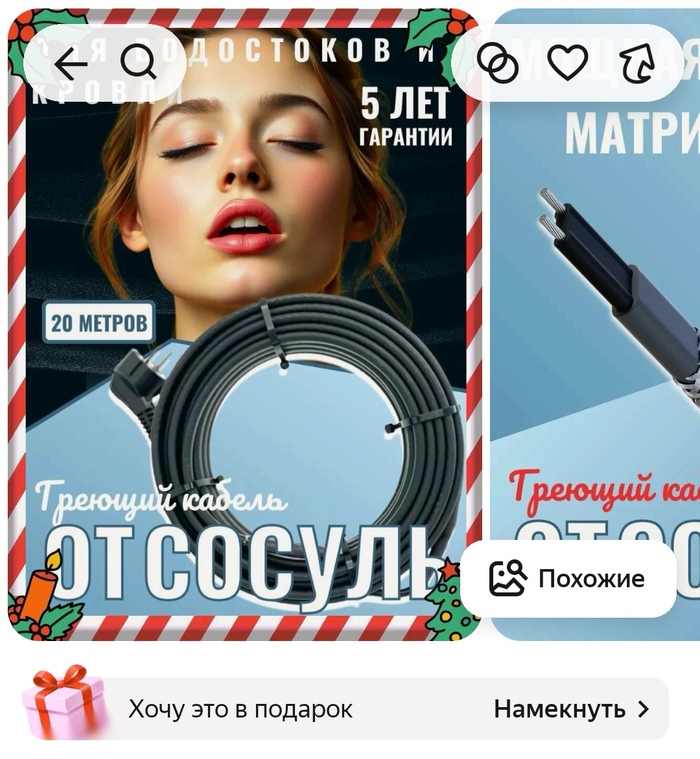Add this product to comparison
This screenshot has height=759, width=700.
(x=497, y=64)
